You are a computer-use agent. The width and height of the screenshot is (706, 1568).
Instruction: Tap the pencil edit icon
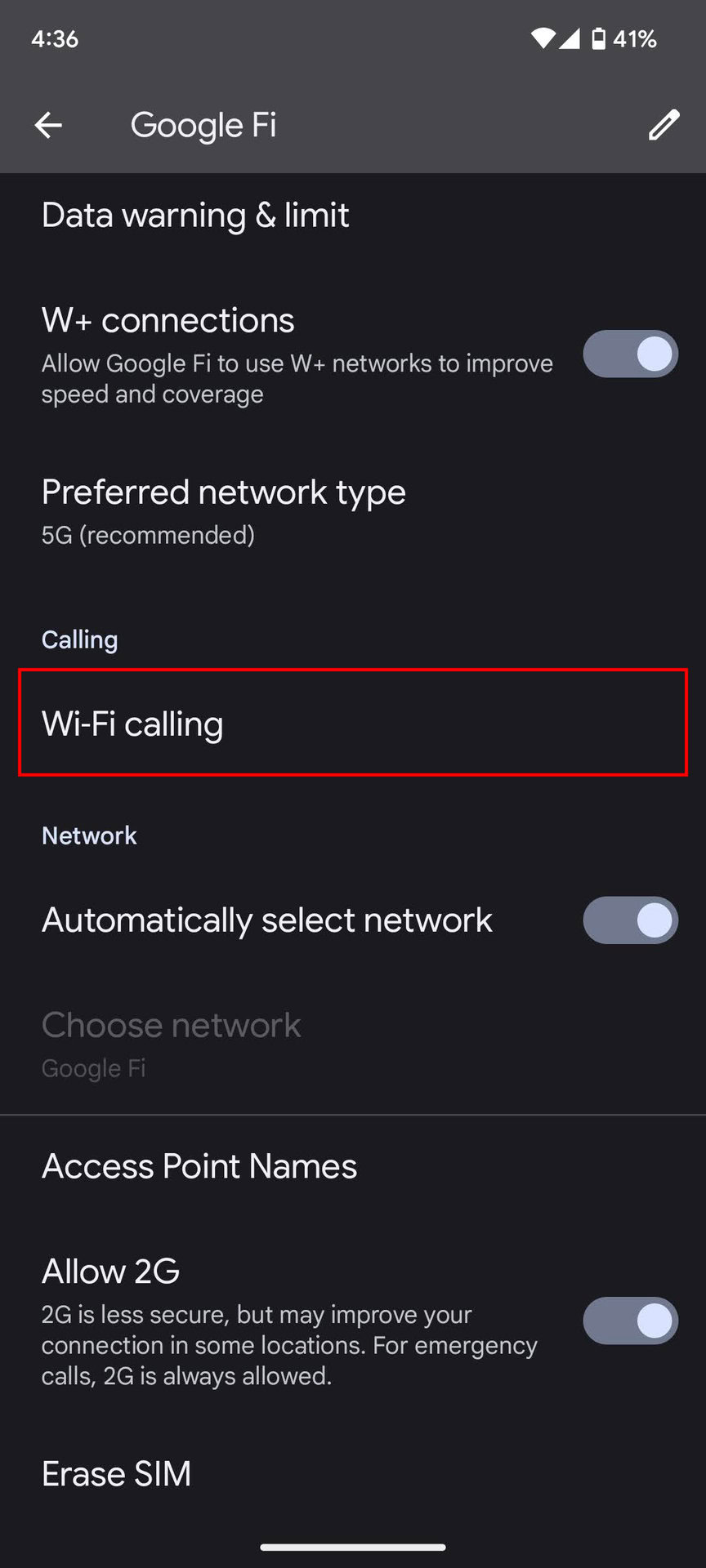[x=664, y=125]
